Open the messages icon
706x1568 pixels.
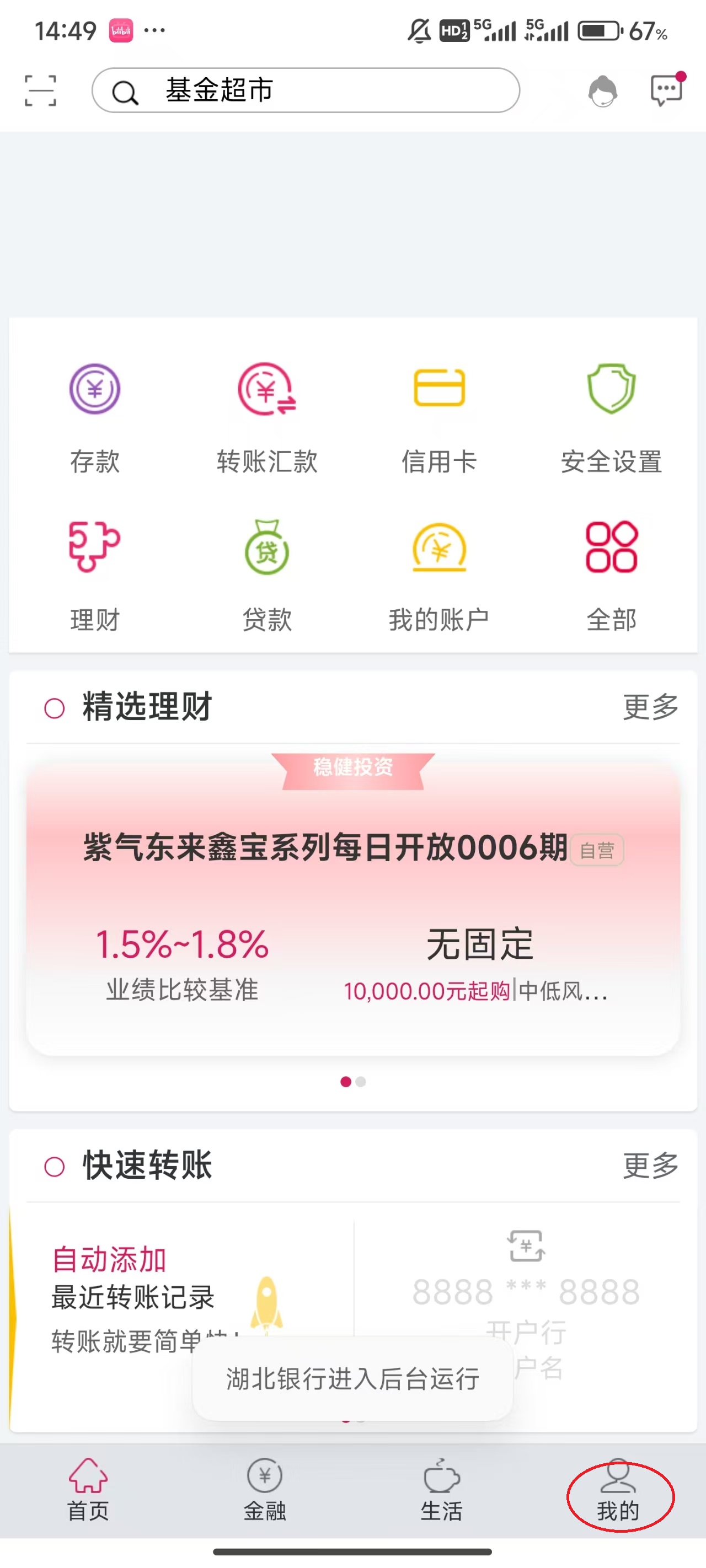point(666,91)
